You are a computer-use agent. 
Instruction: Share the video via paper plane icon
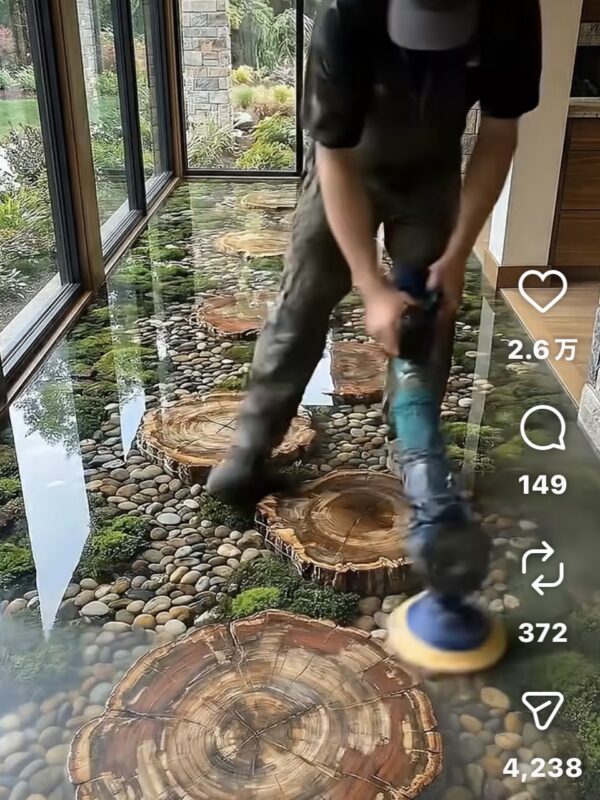pyautogui.click(x=543, y=711)
